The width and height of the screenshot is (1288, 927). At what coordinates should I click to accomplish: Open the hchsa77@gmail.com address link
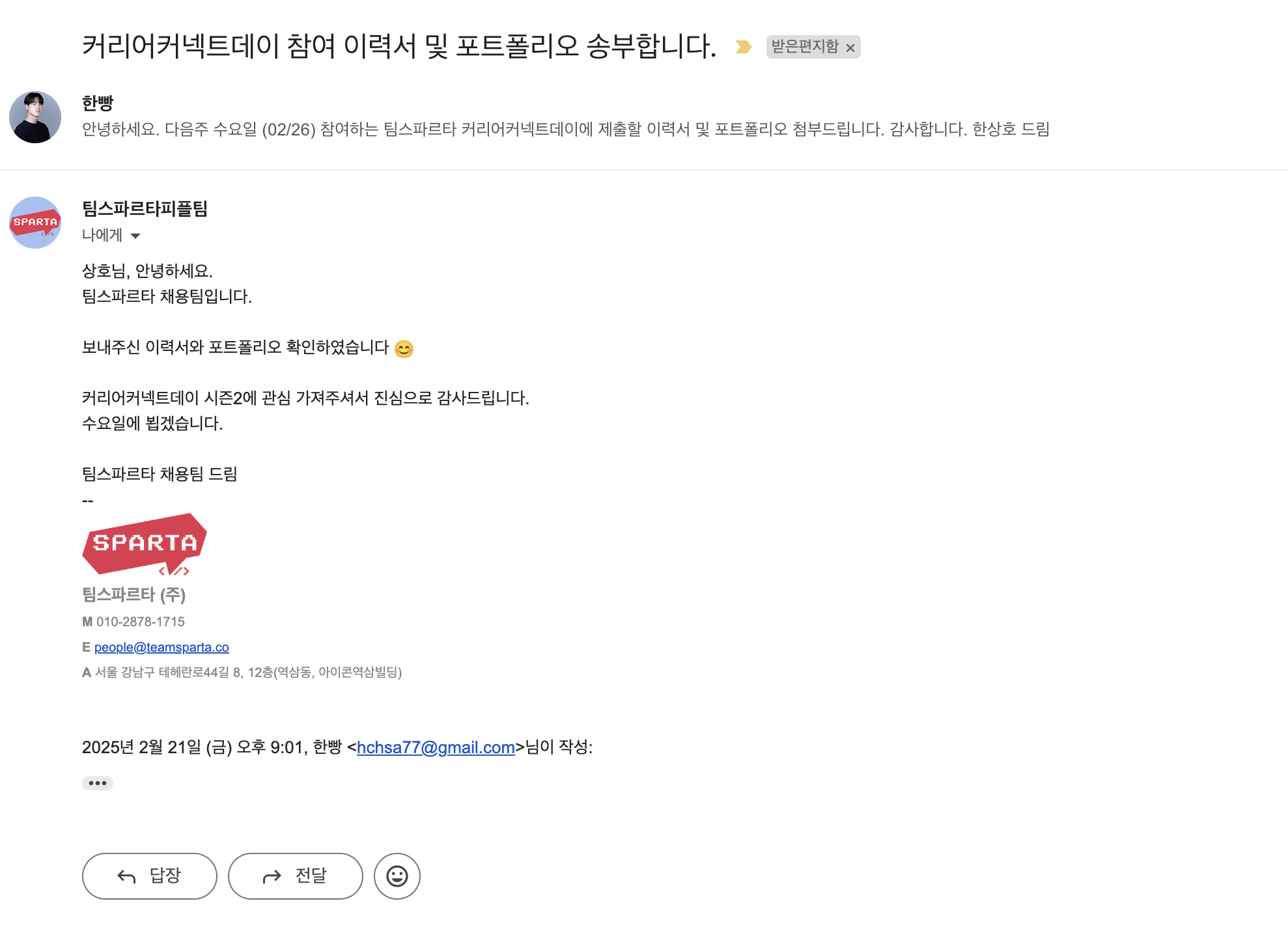[x=436, y=747]
